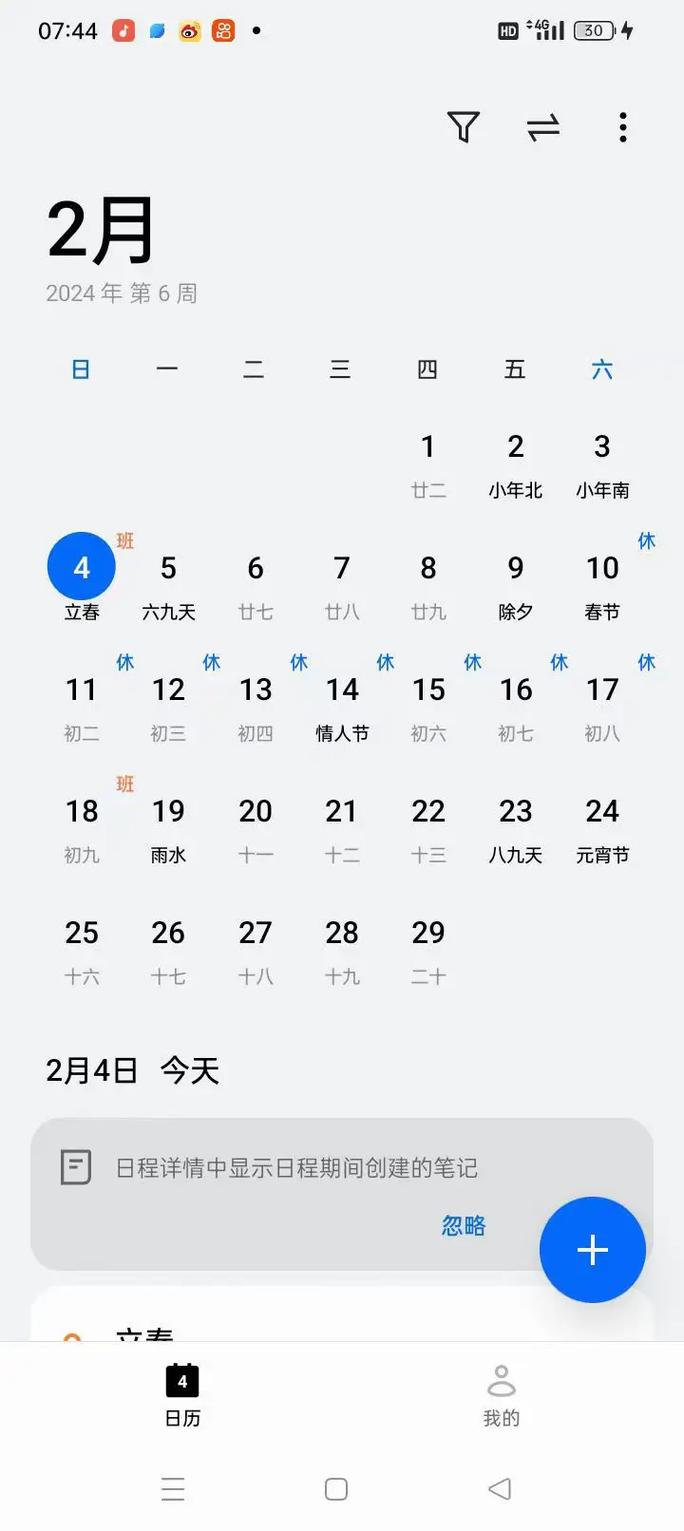
Task: Open recent apps from navigation bar
Action: [x=173, y=1489]
